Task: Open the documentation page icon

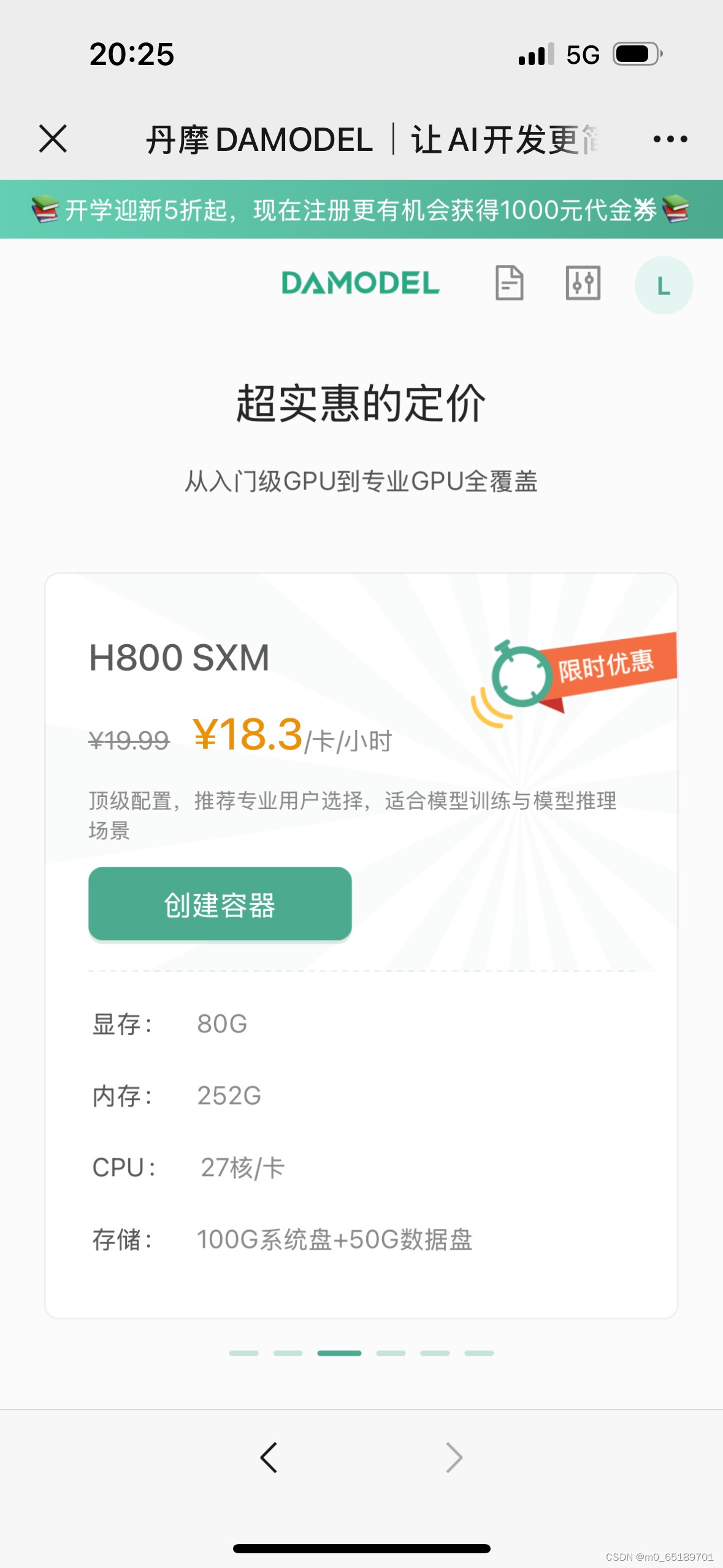Action: 509,283
